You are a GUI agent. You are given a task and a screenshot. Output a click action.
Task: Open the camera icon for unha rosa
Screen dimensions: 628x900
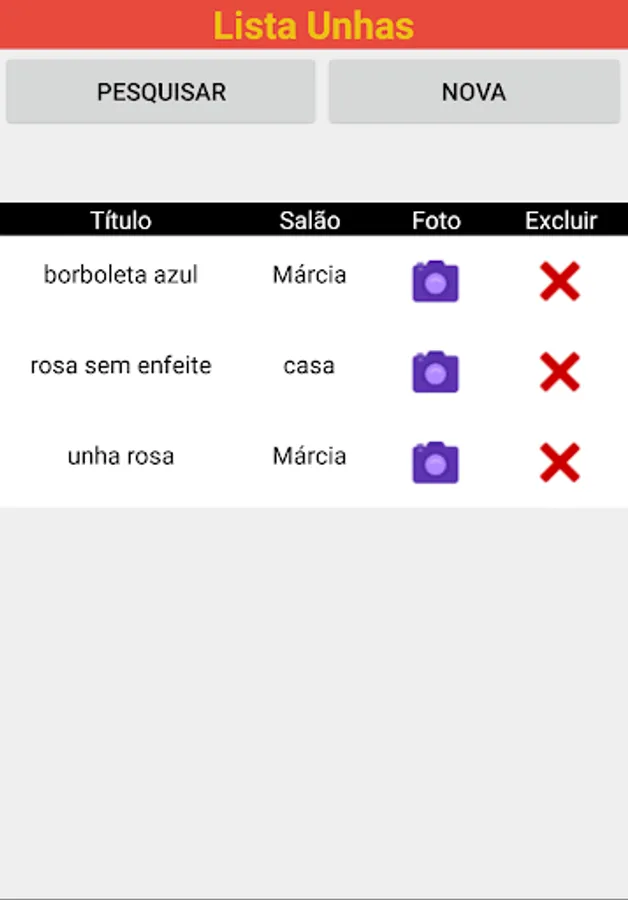pyautogui.click(x=435, y=462)
